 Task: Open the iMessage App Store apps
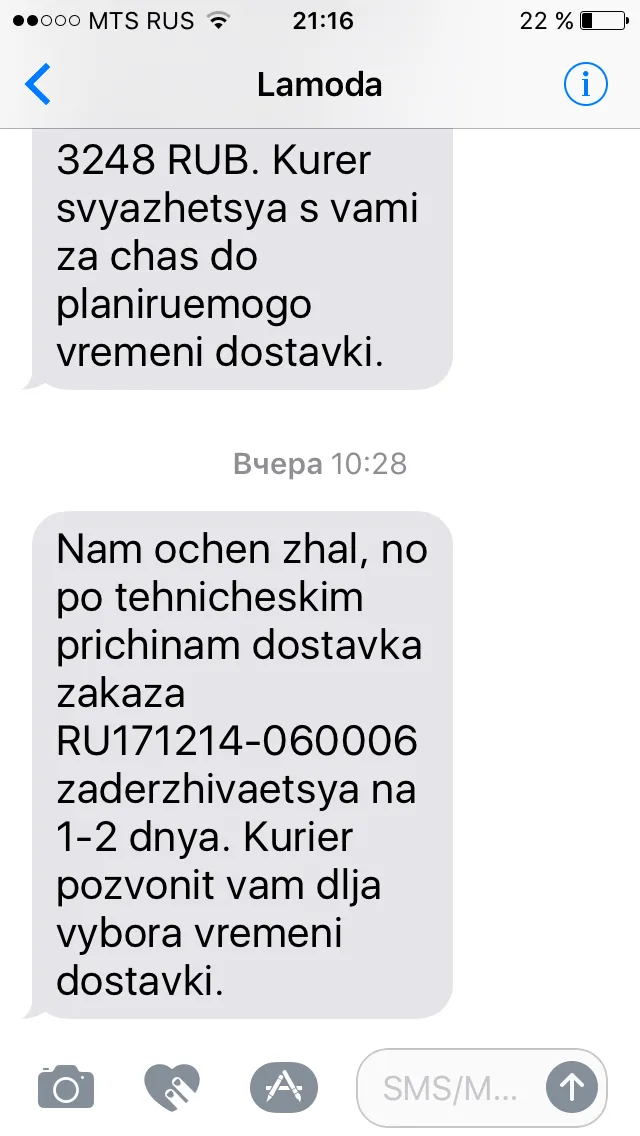point(284,1087)
